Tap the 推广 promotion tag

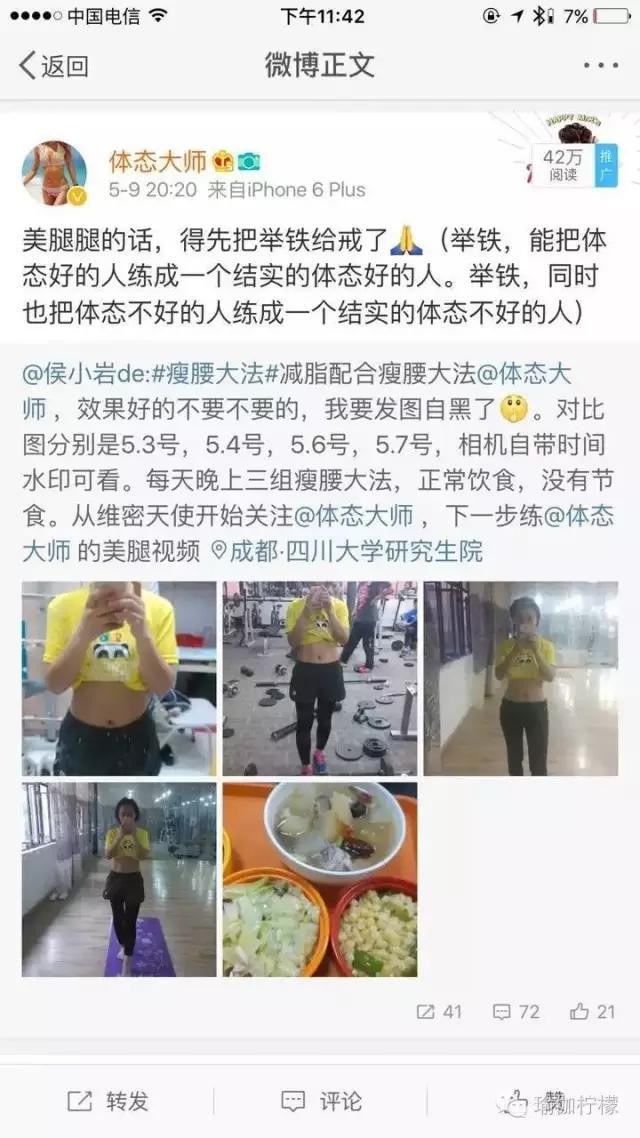[x=606, y=166]
